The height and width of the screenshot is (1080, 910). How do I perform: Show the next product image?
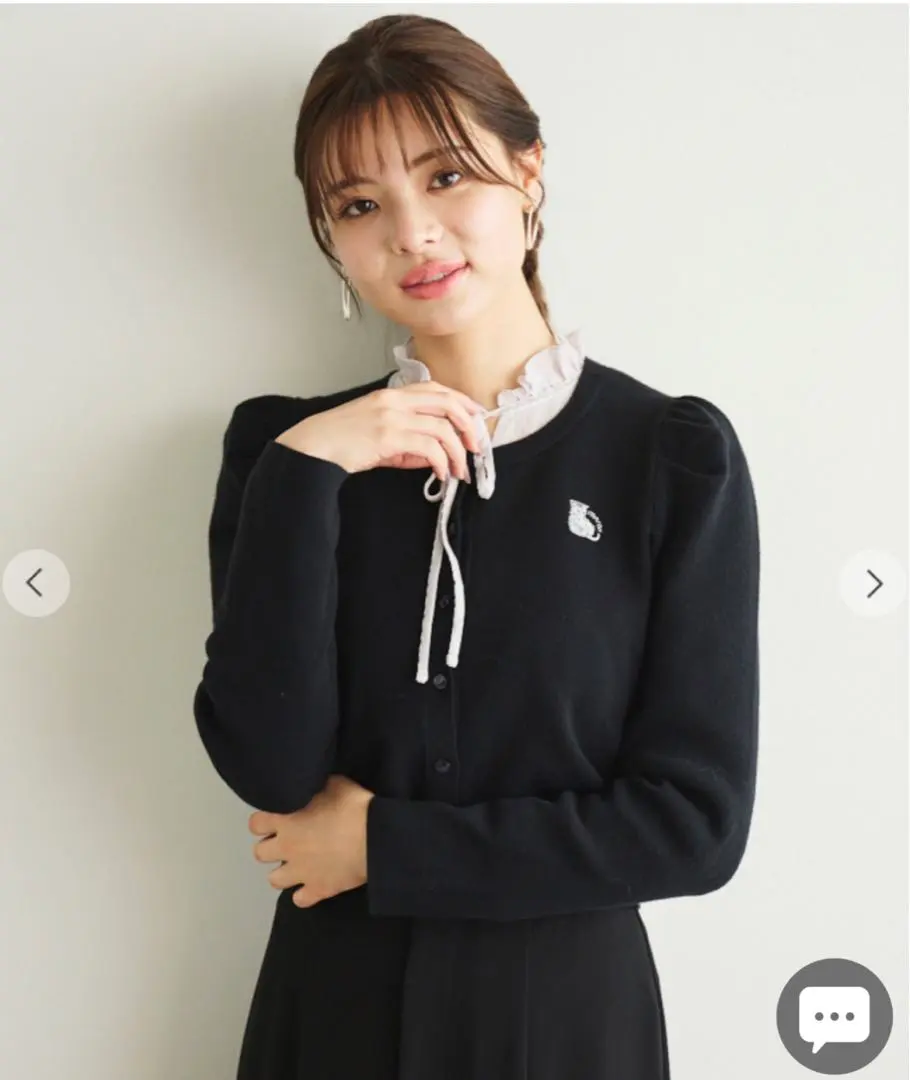873,583
